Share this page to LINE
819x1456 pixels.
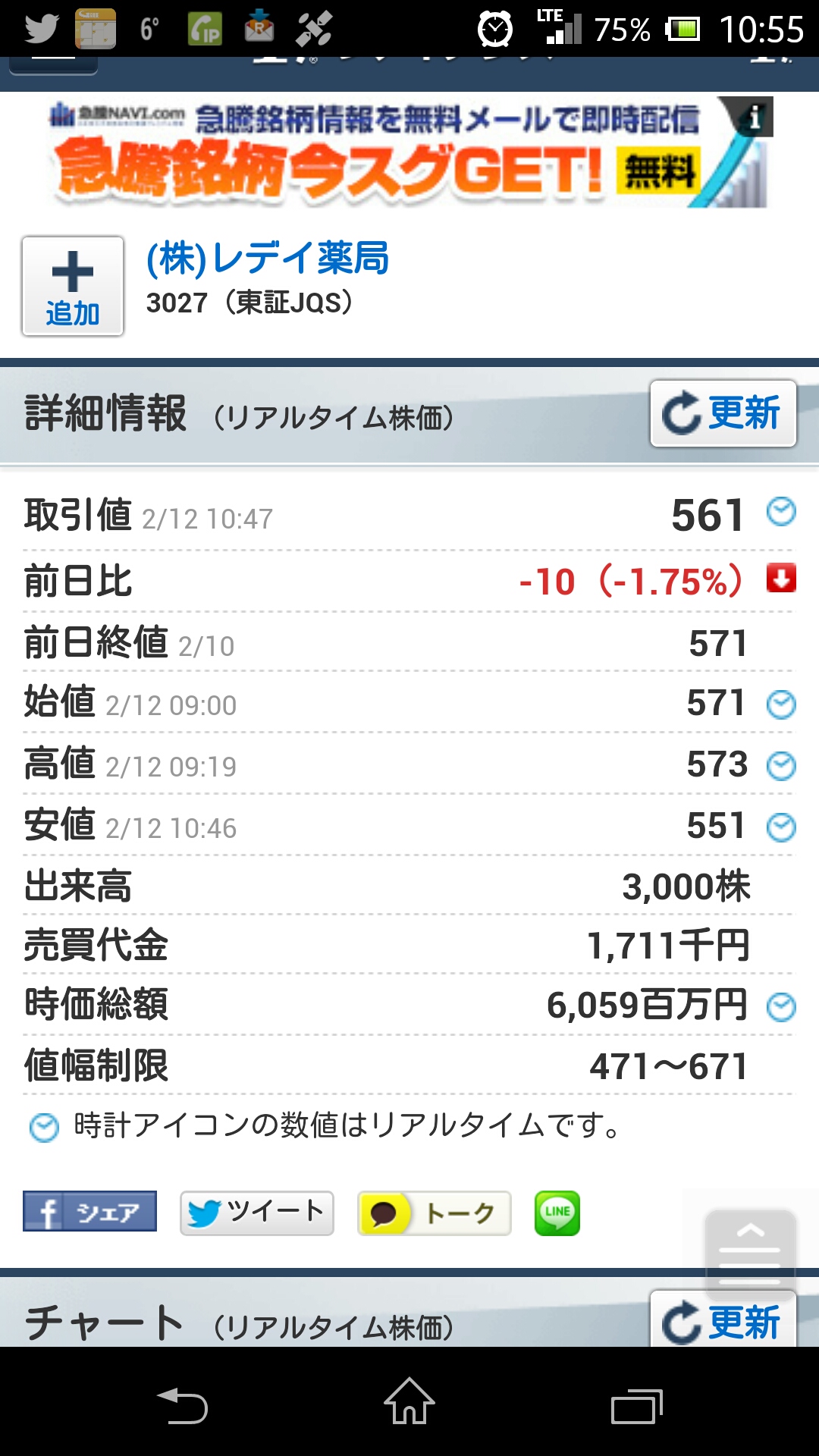pyautogui.click(x=557, y=1213)
